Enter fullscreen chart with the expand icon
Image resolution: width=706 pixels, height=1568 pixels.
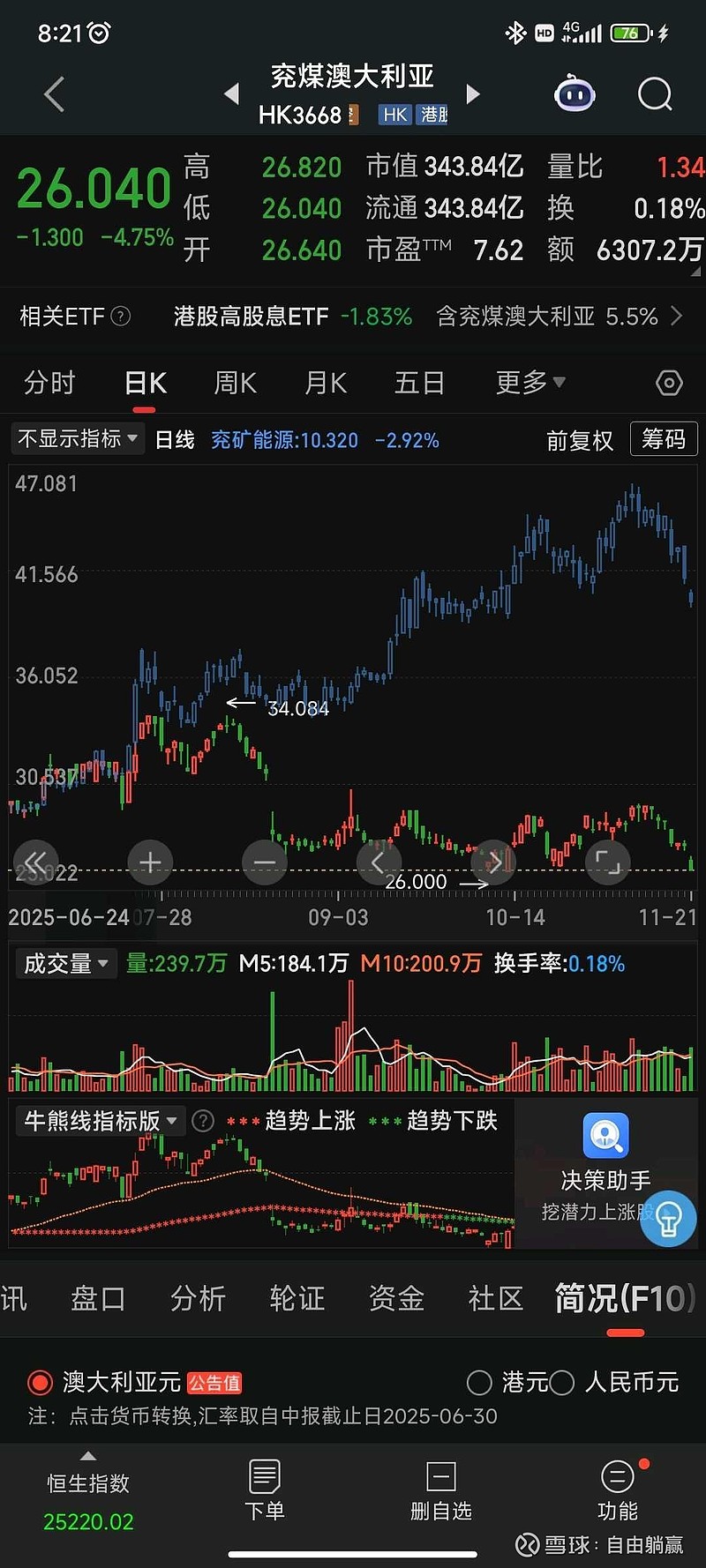607,862
